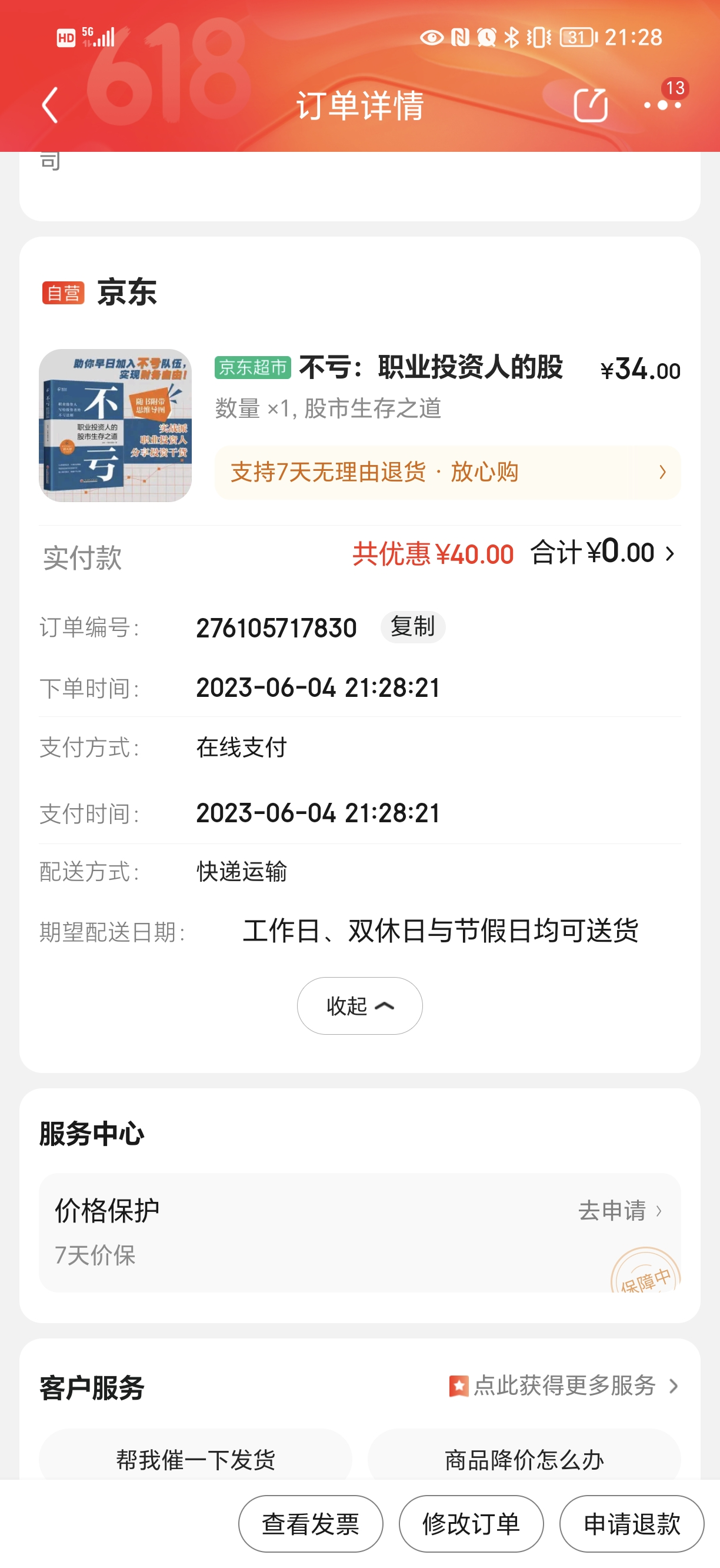Request a refund with 申请退款
720x1568 pixels.
tap(631, 1524)
